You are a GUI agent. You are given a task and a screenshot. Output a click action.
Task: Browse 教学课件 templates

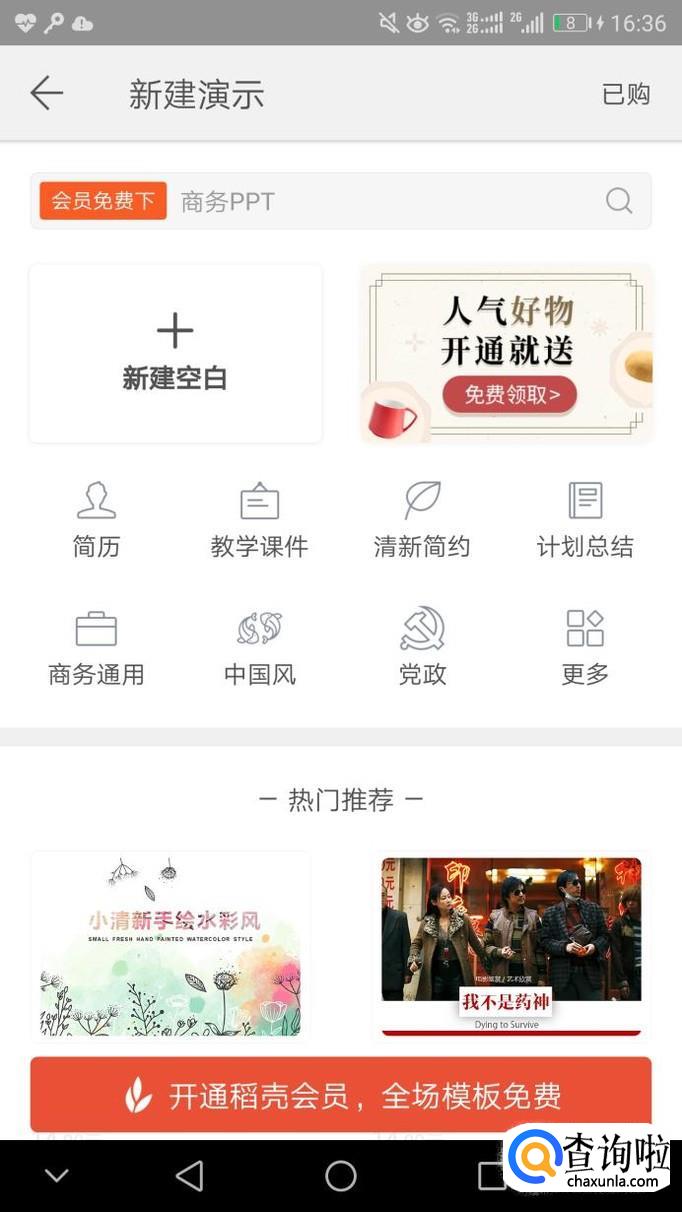(259, 520)
